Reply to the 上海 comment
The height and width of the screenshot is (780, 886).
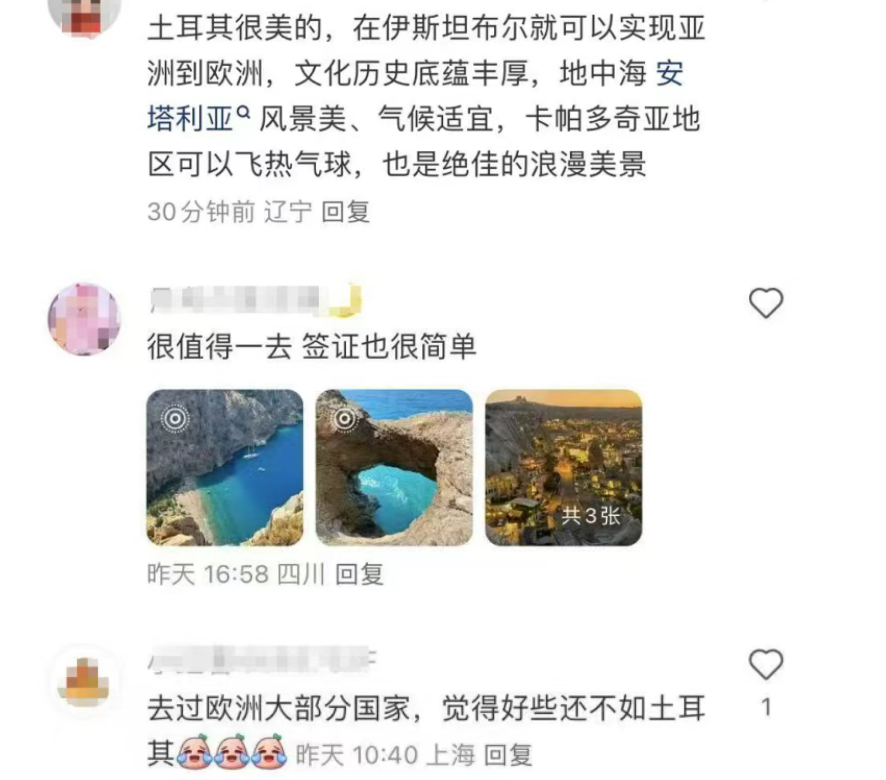click(x=508, y=754)
